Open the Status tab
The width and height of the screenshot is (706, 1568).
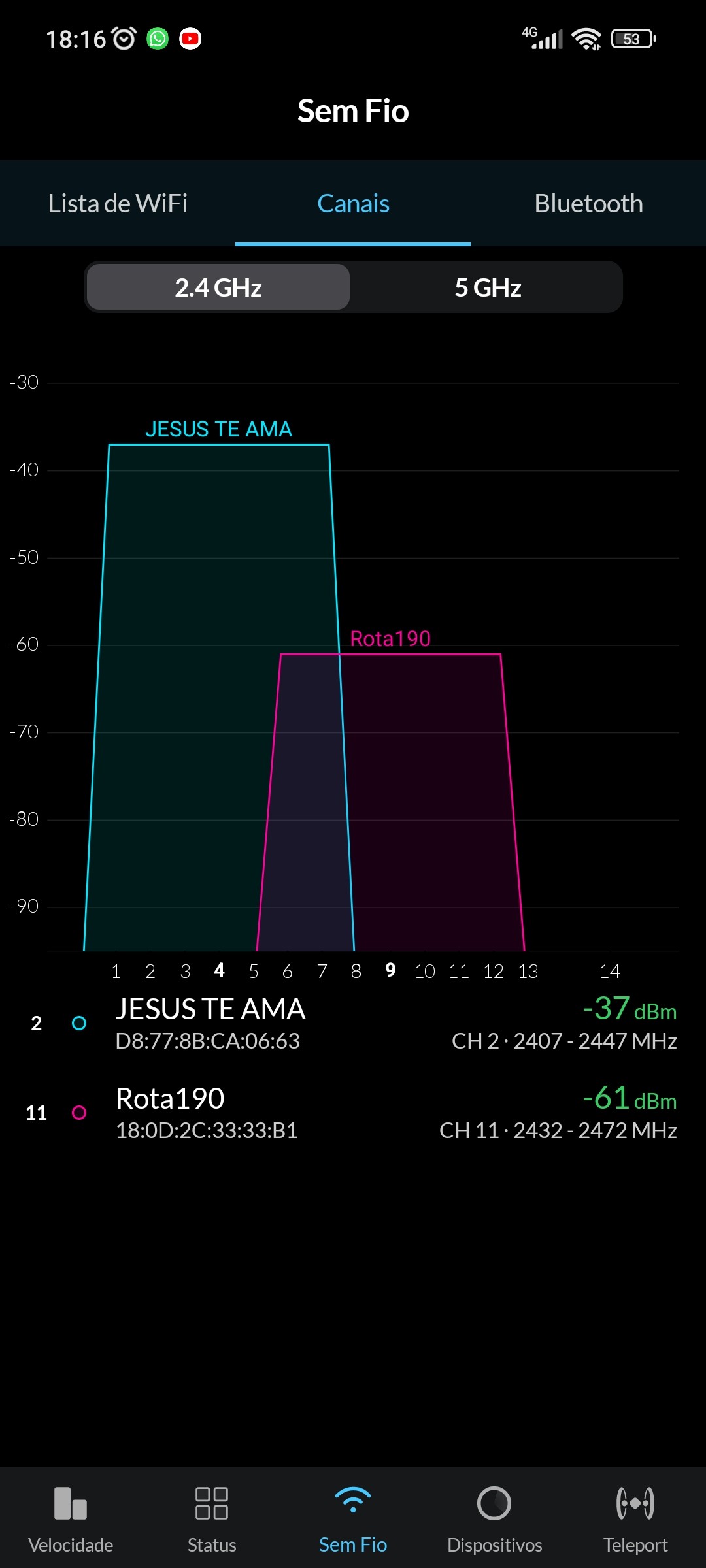coord(212,1517)
